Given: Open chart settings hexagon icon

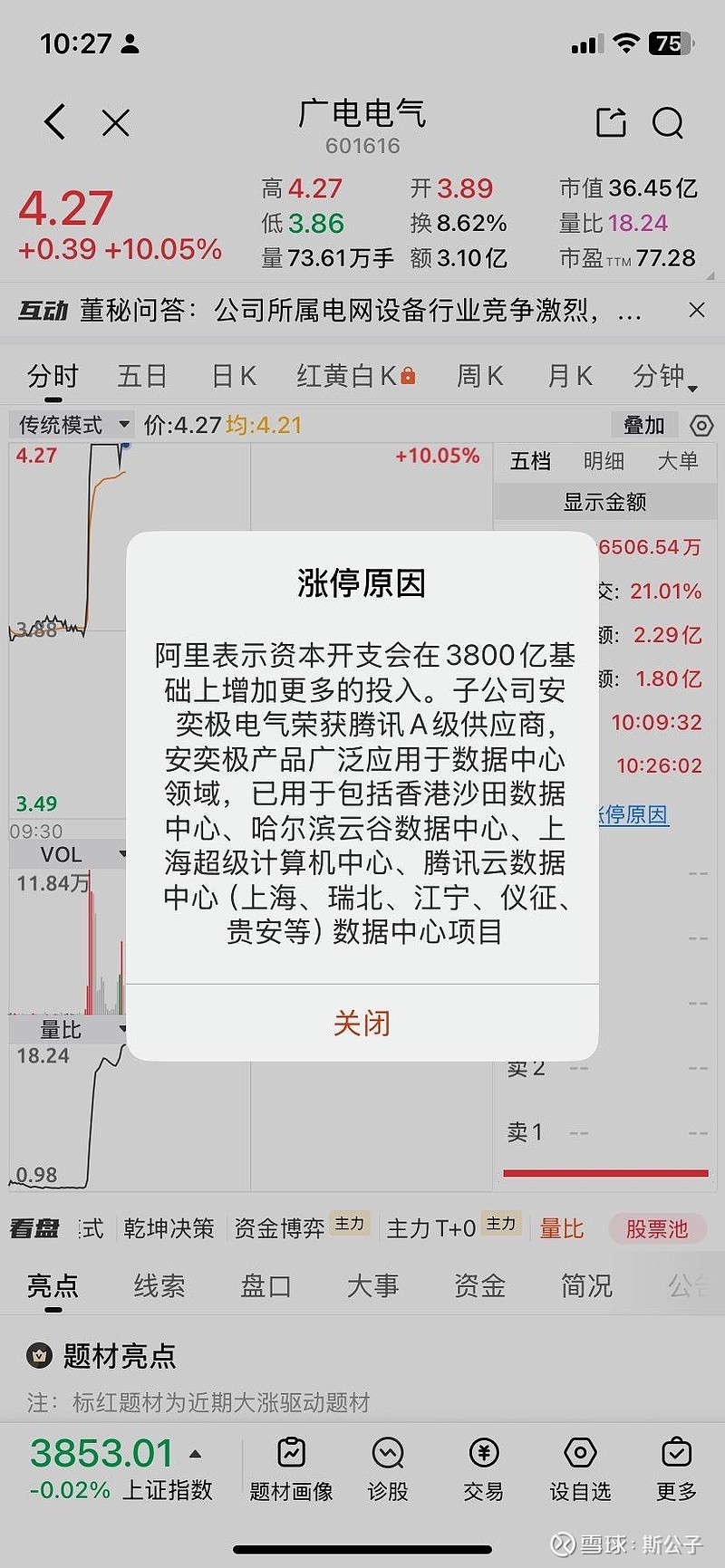Looking at the screenshot, I should (x=701, y=425).
